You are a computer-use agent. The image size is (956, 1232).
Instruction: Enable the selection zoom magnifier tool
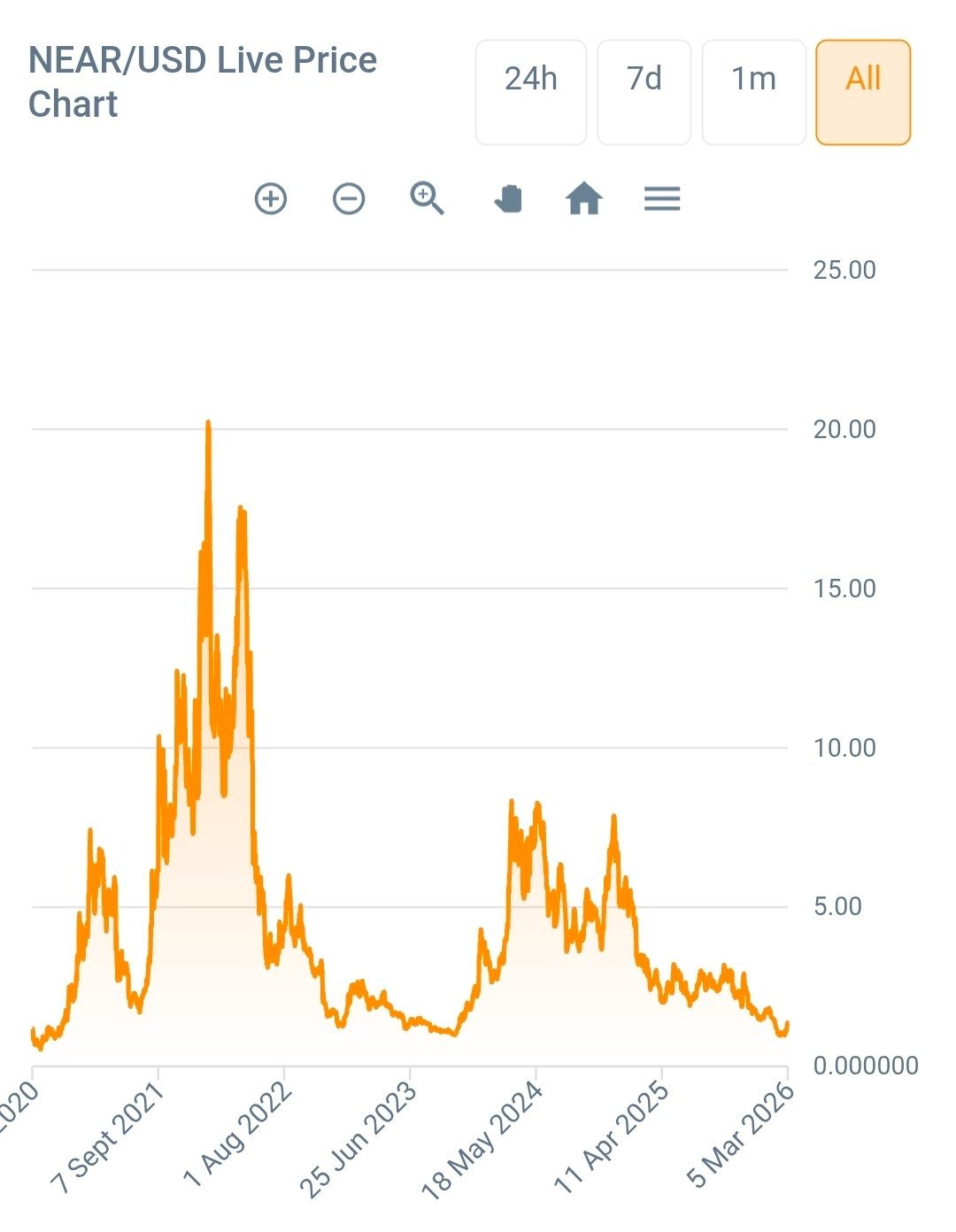click(428, 198)
